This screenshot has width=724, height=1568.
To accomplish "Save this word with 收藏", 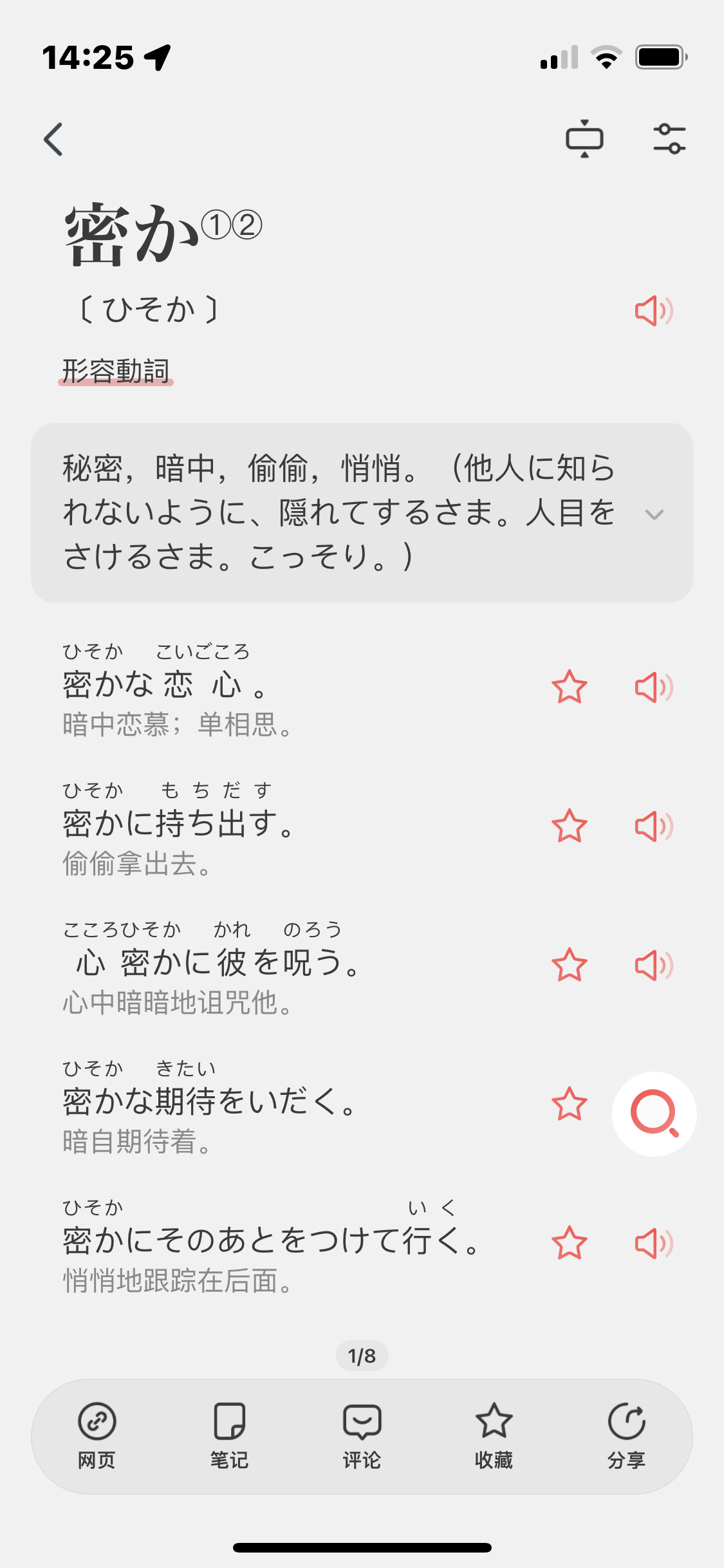I will (x=494, y=1436).
